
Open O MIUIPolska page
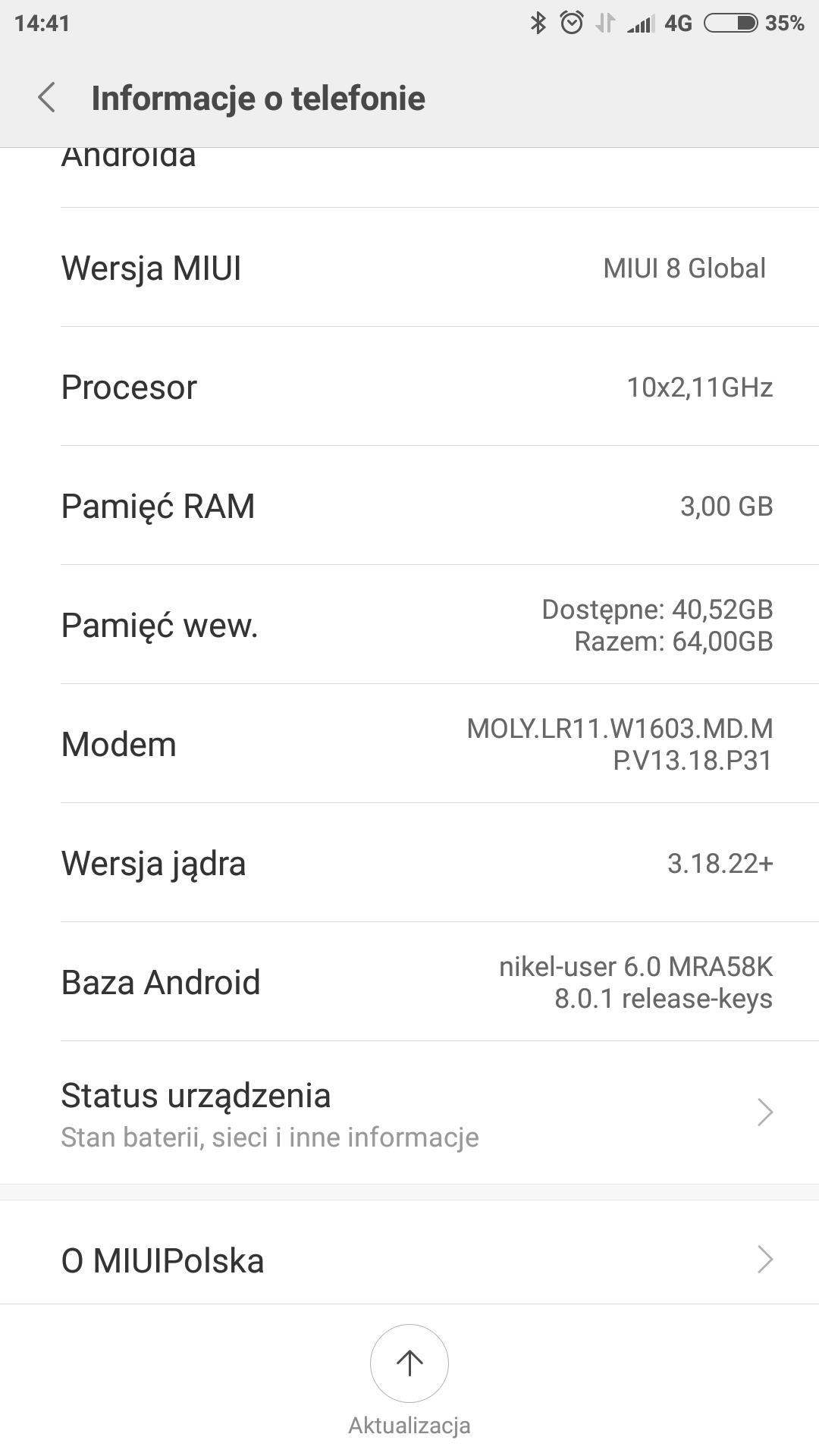[x=409, y=1260]
